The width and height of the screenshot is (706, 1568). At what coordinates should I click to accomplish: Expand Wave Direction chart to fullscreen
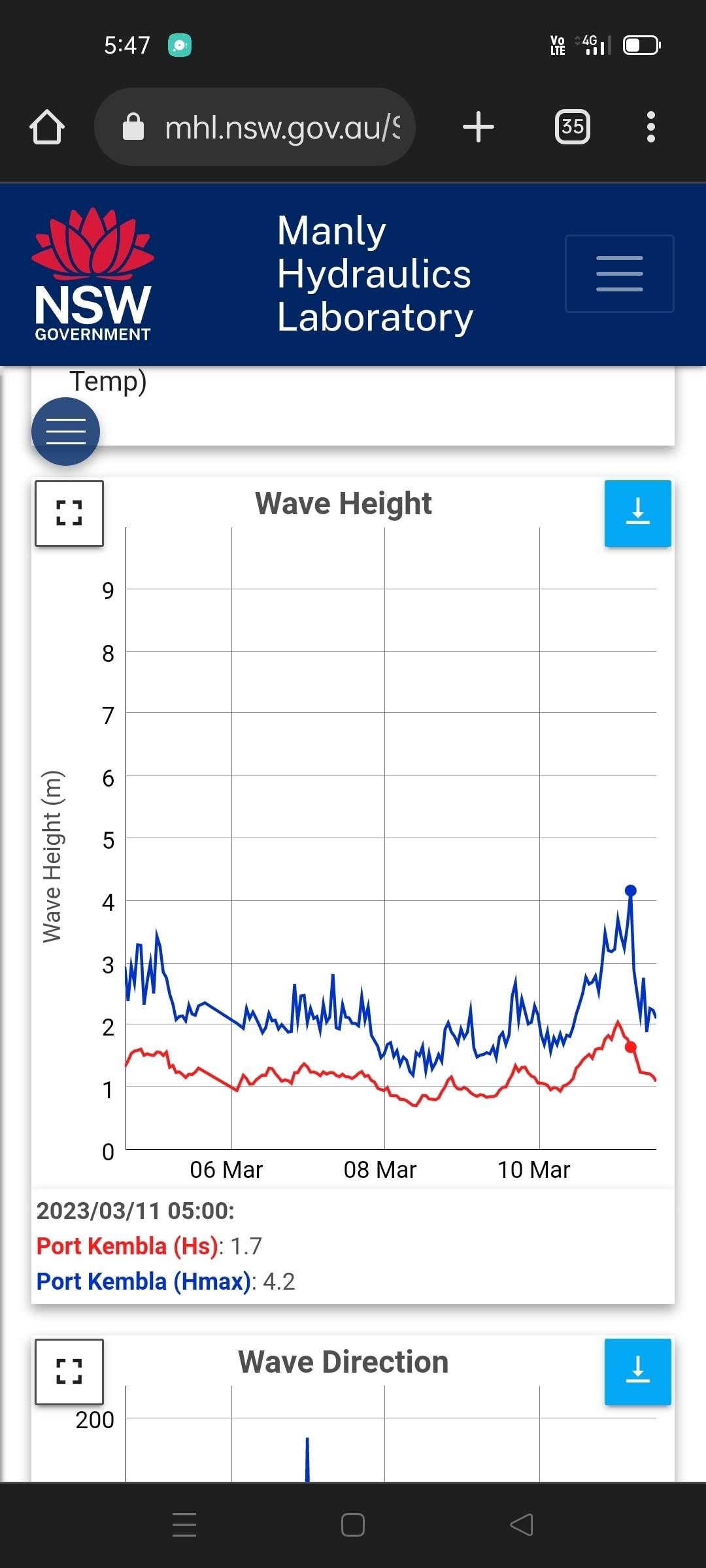69,1371
